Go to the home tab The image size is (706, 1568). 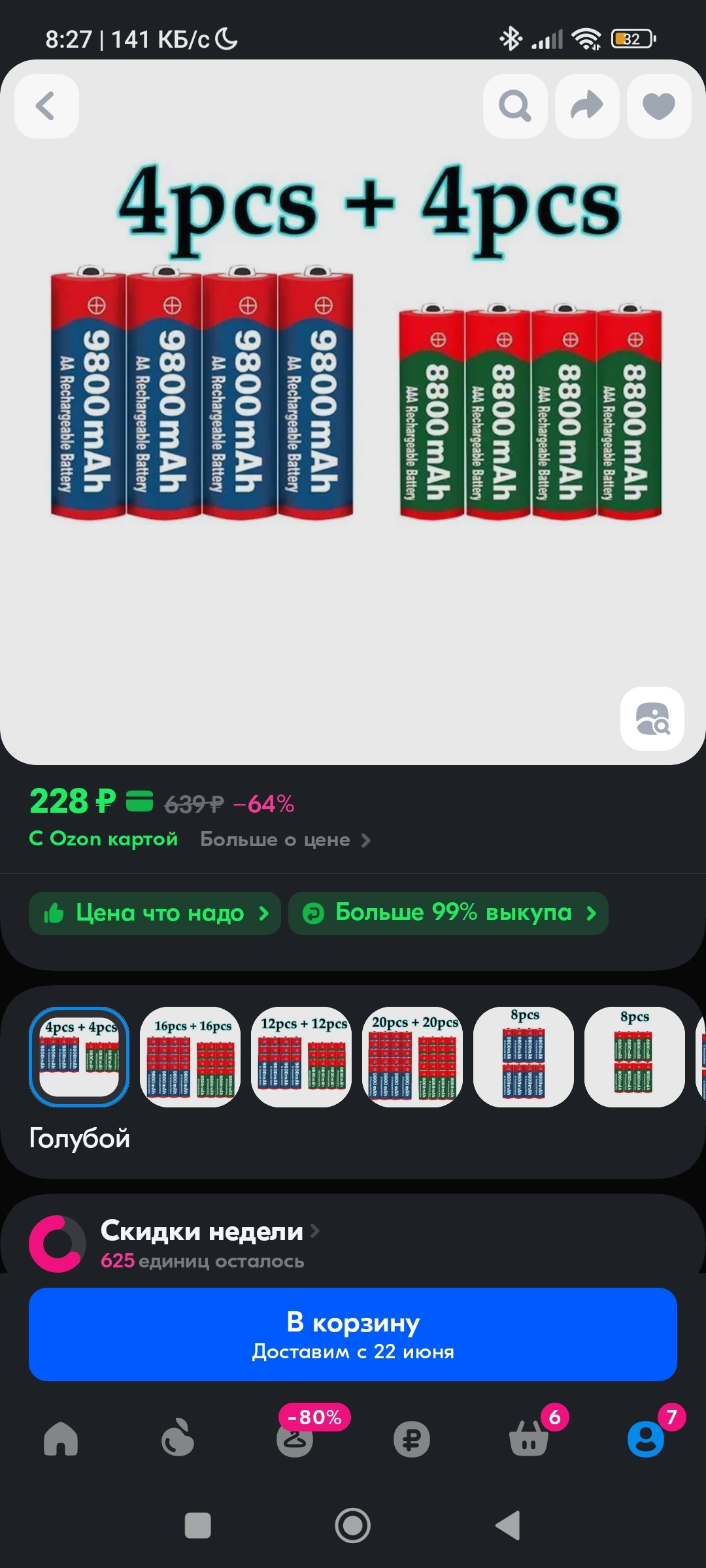pyautogui.click(x=61, y=1439)
